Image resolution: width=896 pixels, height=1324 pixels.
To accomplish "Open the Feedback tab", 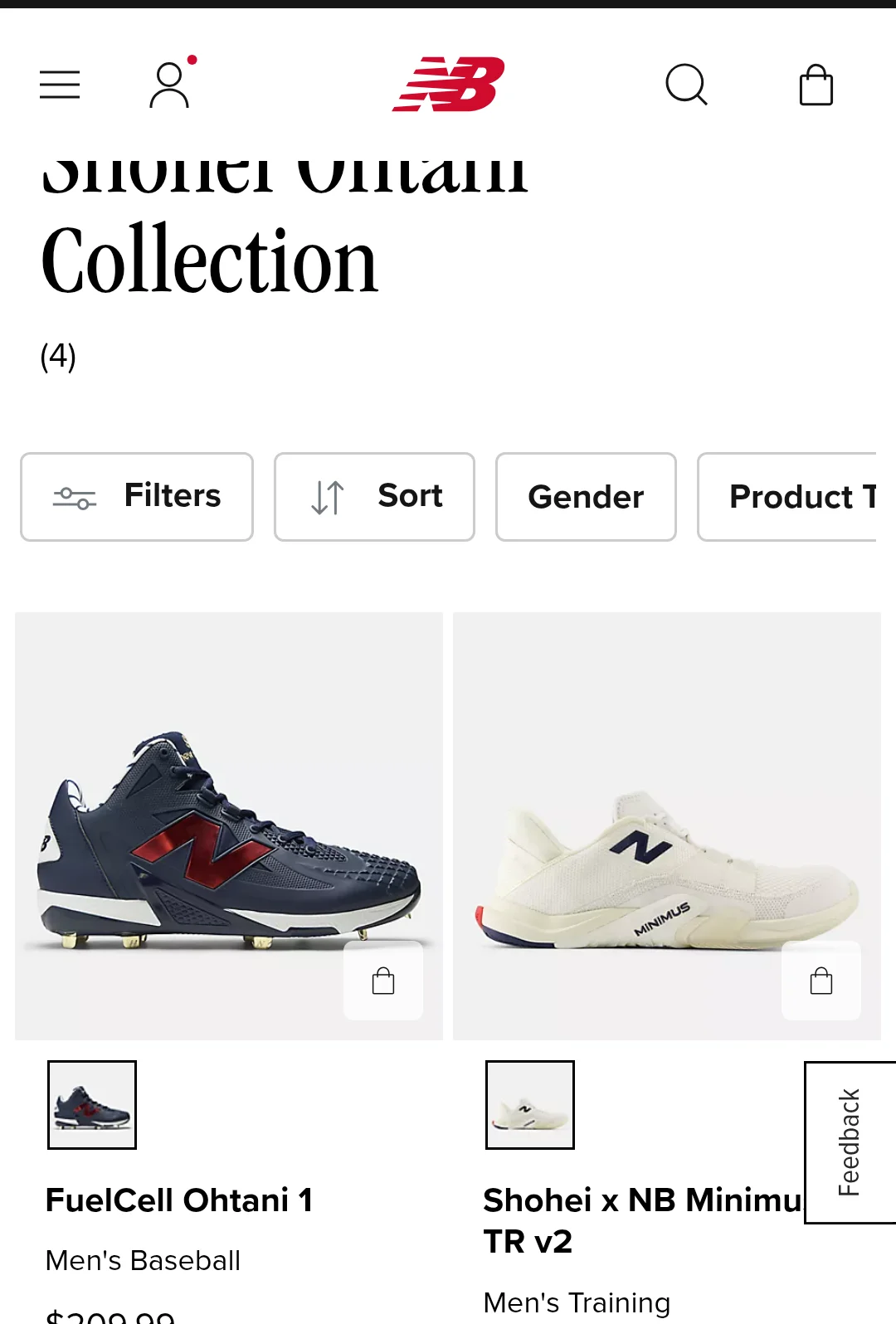I will point(849,1143).
